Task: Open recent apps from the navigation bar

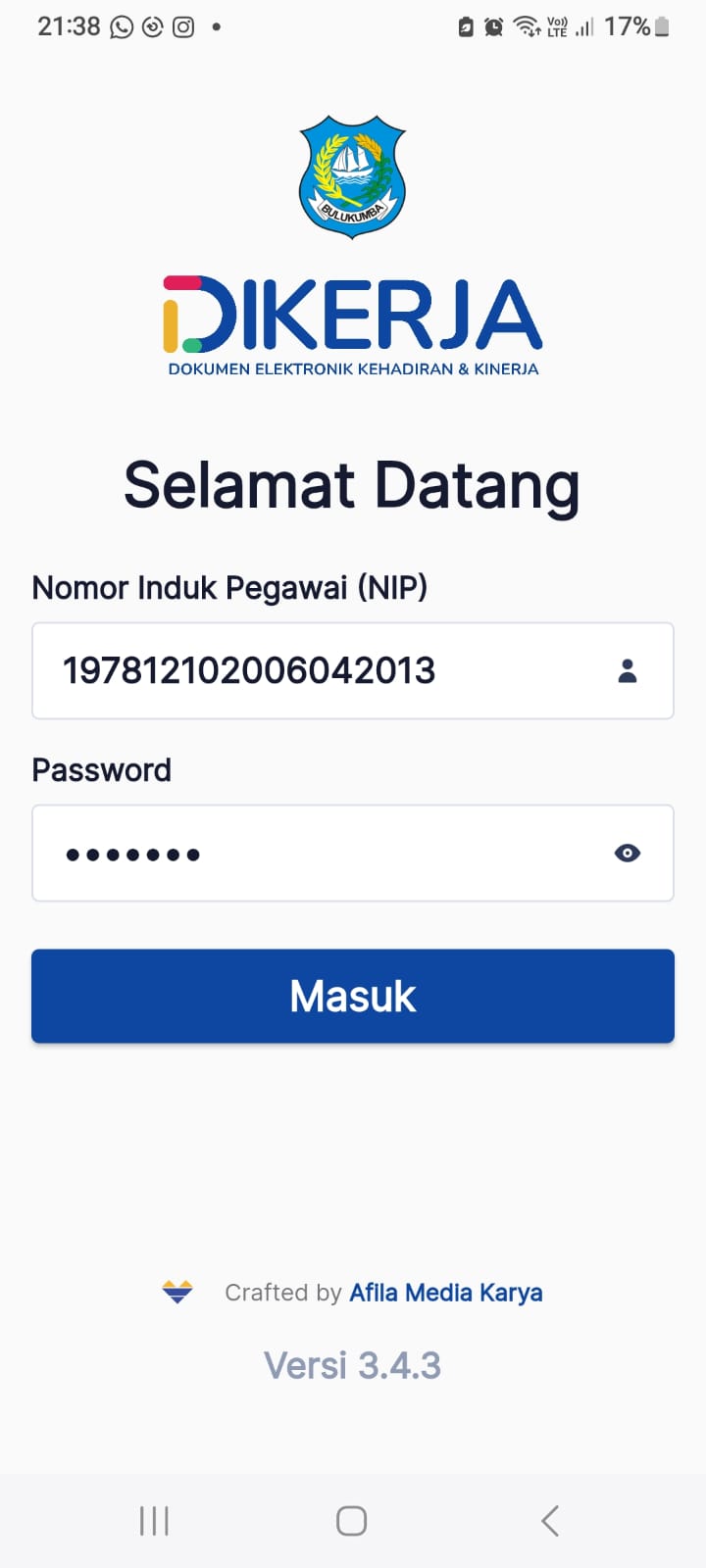Action: coord(155,1521)
